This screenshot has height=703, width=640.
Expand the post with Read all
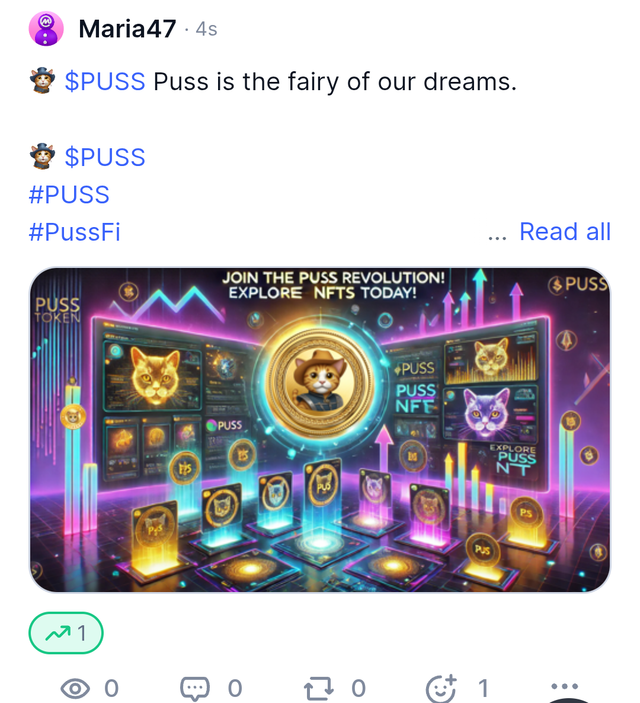click(564, 232)
